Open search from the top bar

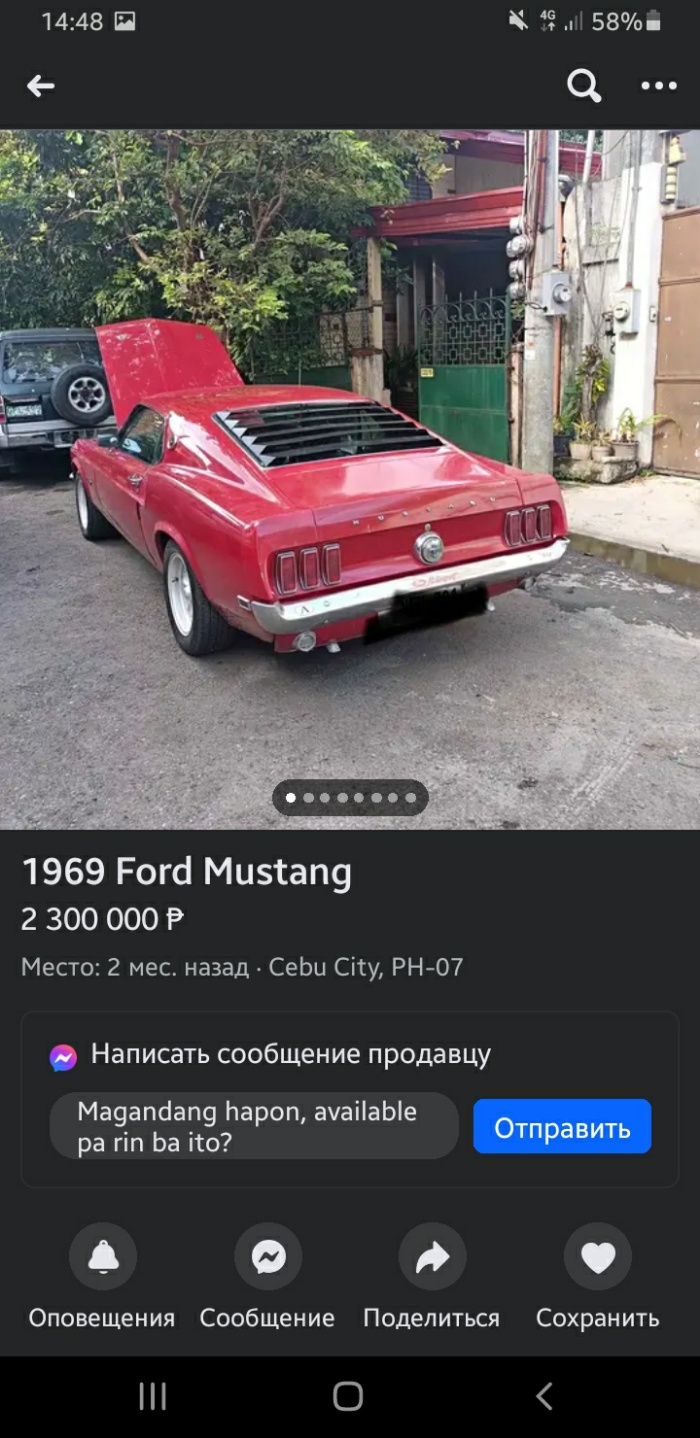584,86
